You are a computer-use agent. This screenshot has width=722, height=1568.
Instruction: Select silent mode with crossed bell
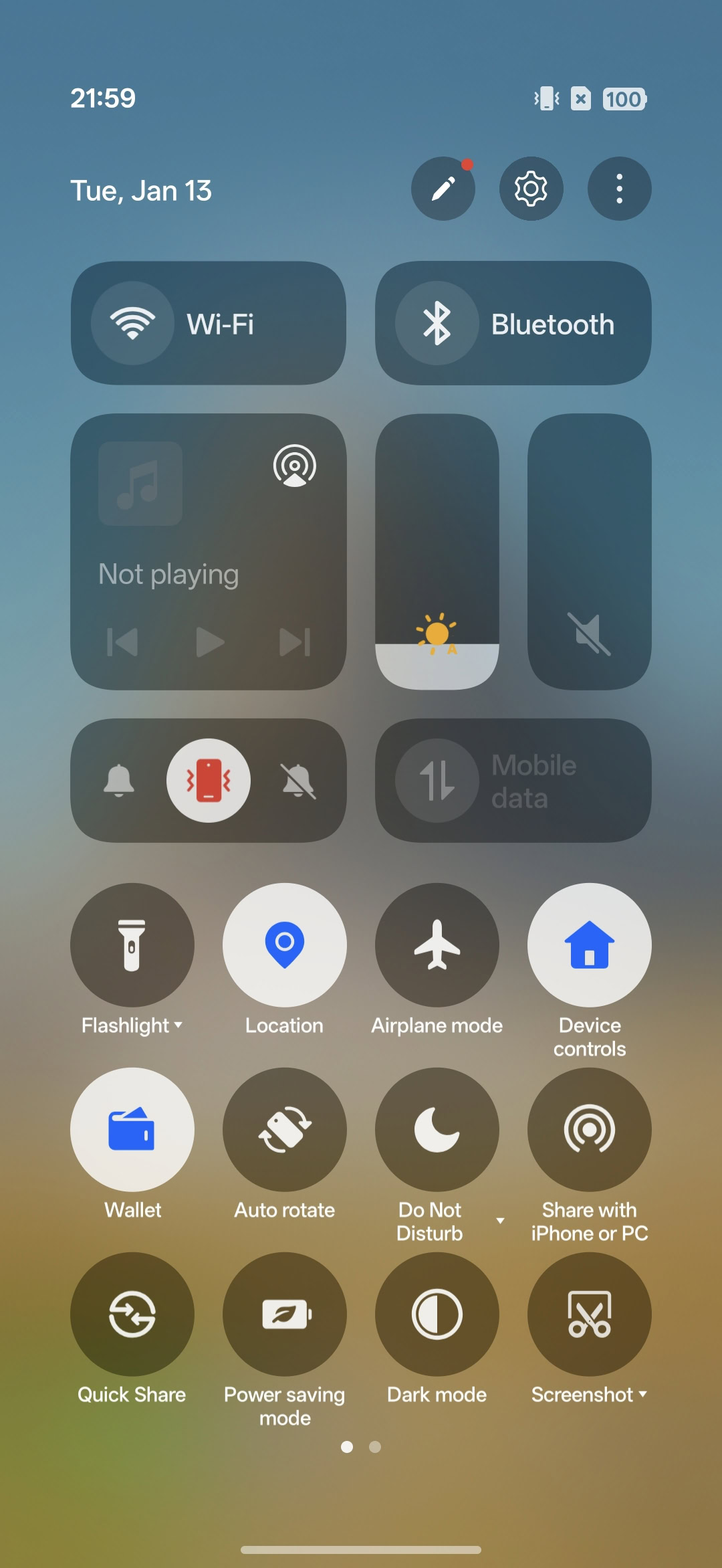coord(298,780)
